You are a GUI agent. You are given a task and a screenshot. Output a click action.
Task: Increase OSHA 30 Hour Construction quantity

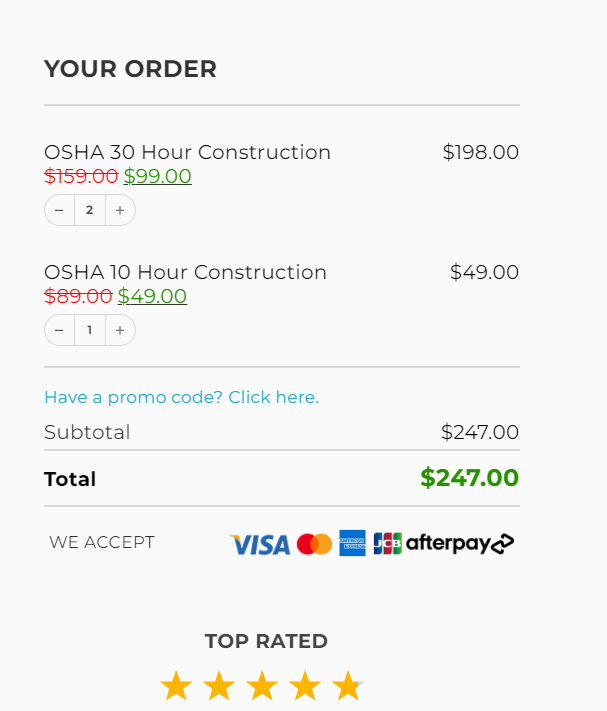120,210
